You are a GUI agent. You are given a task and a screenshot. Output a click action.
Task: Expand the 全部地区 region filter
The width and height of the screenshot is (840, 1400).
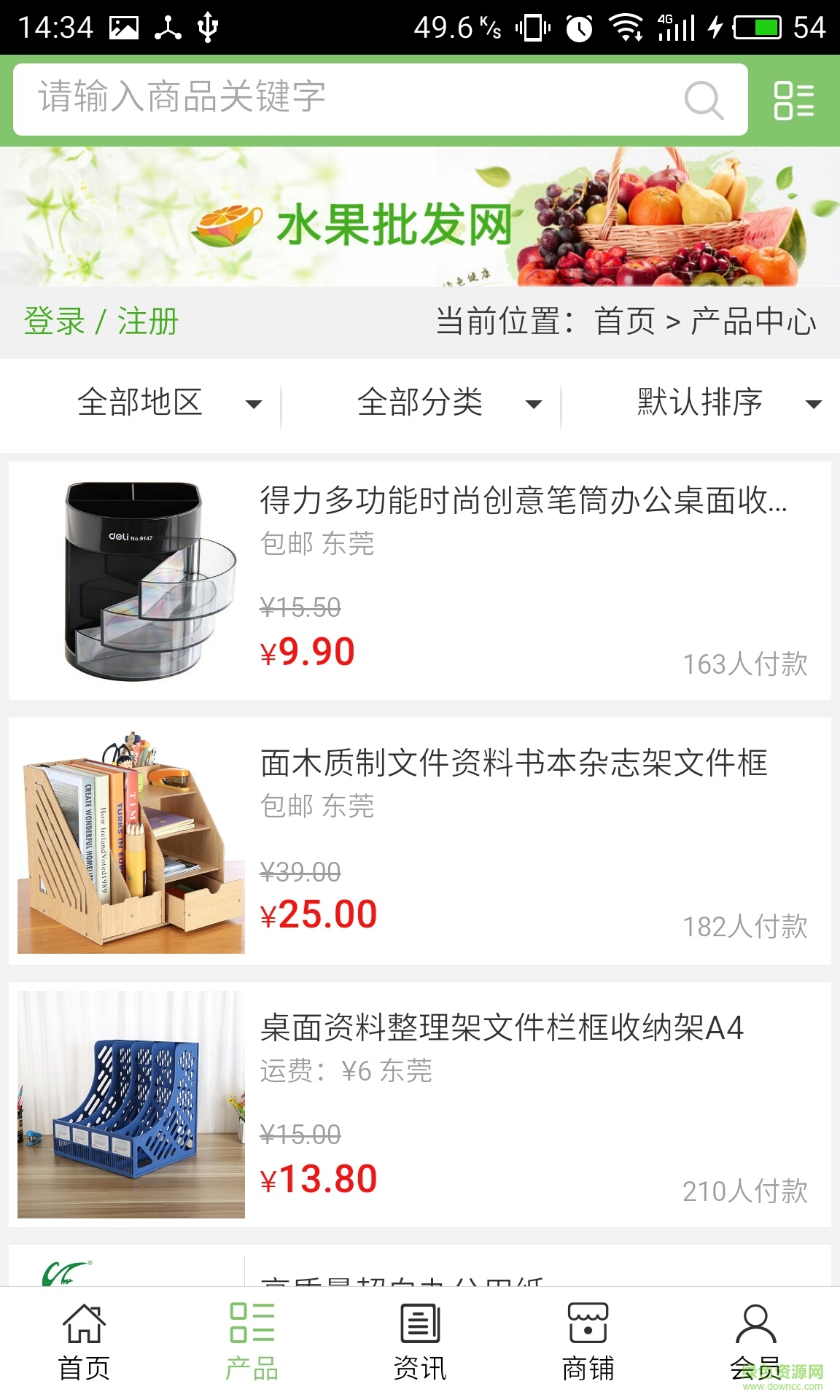[168, 403]
